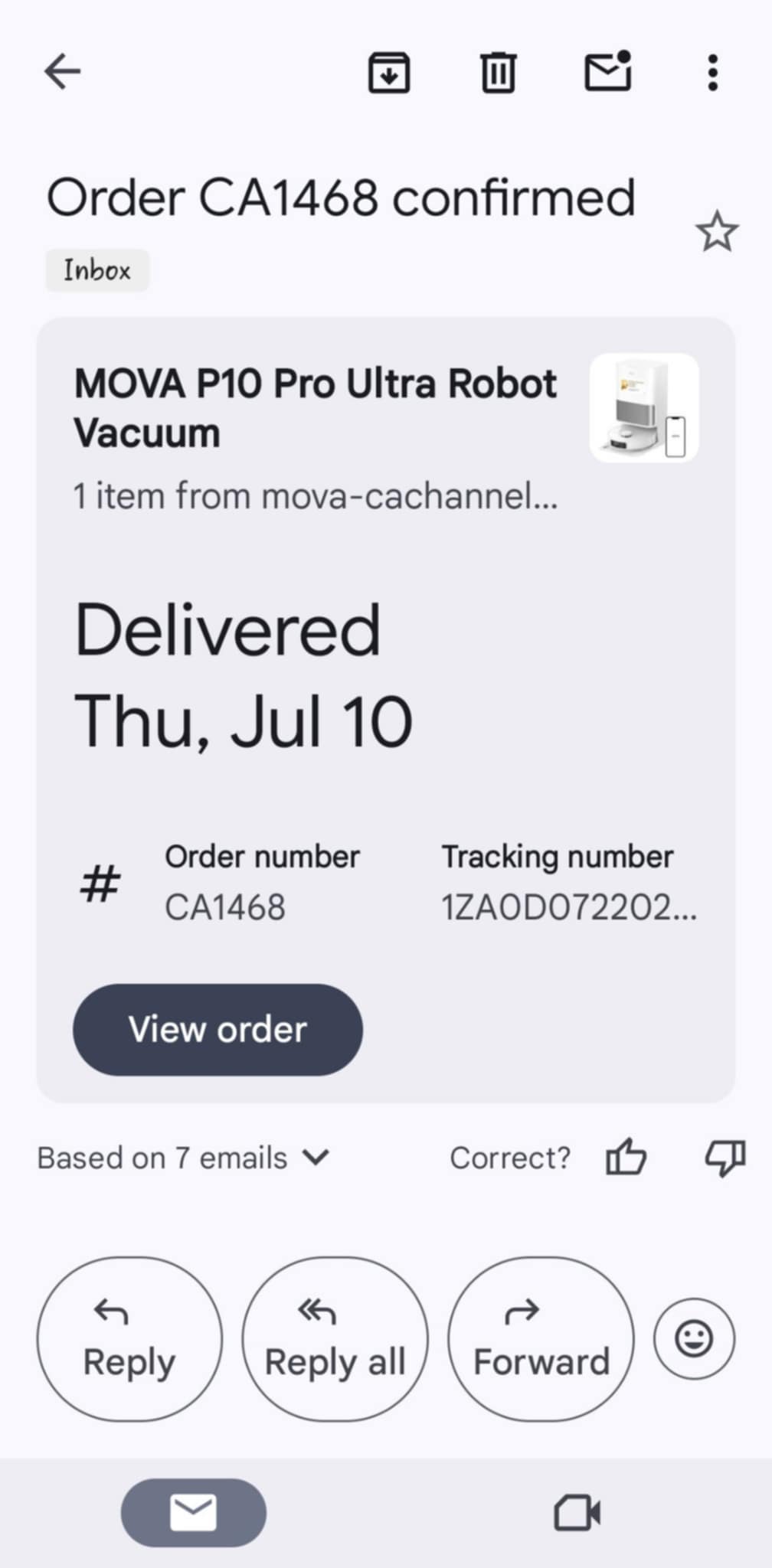The image size is (772, 1568).
Task: Give thumbs up for correct summary
Action: click(626, 1157)
